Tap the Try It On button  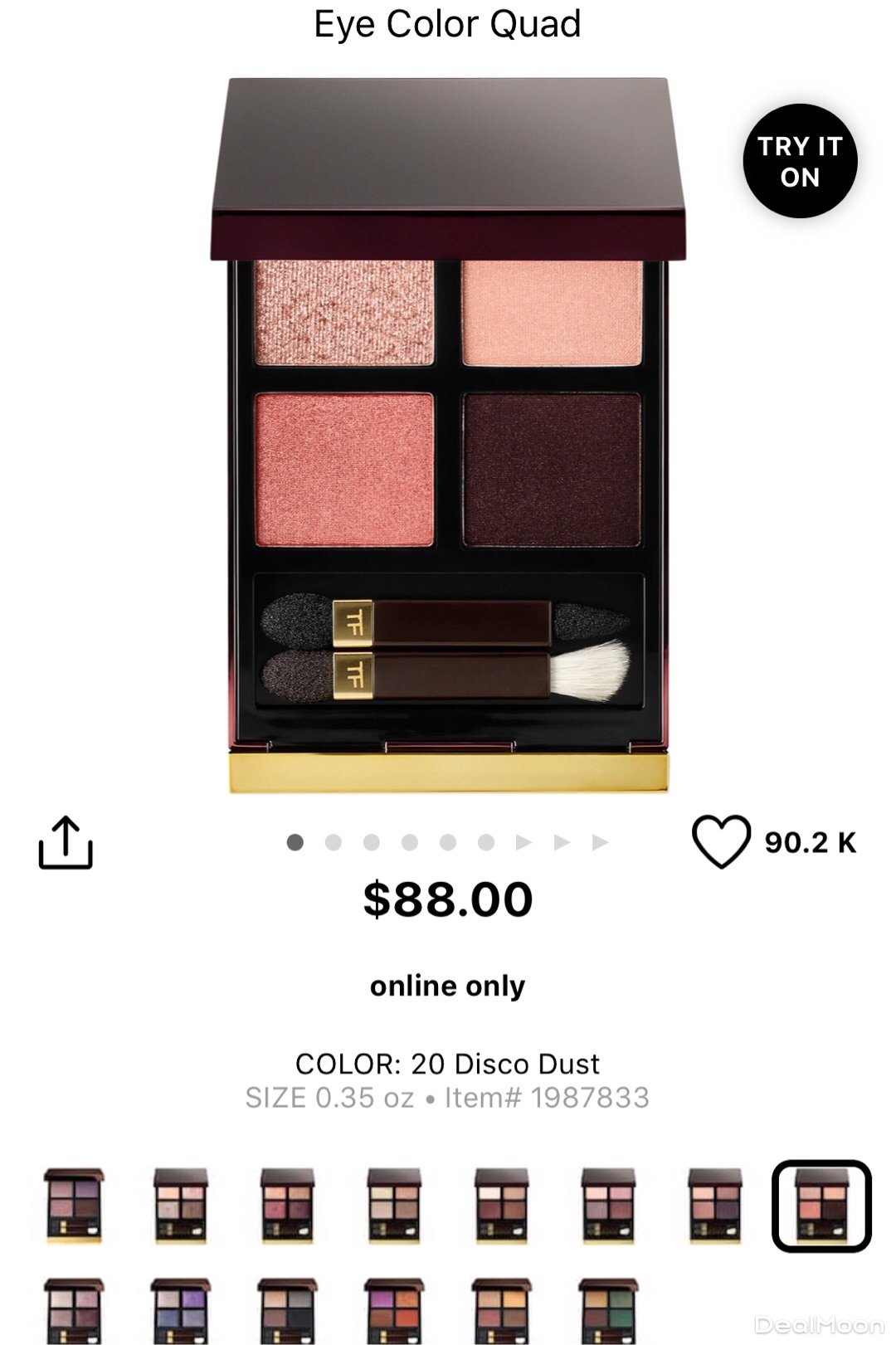tap(800, 161)
